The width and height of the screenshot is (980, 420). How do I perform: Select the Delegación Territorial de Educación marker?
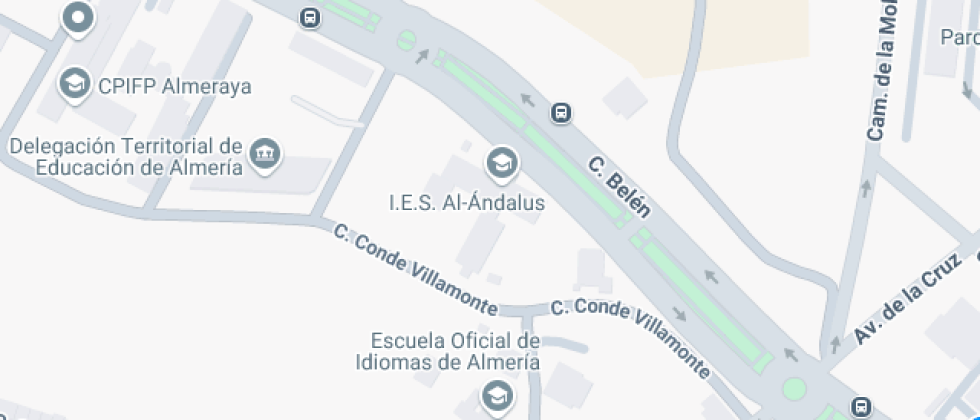(x=267, y=154)
